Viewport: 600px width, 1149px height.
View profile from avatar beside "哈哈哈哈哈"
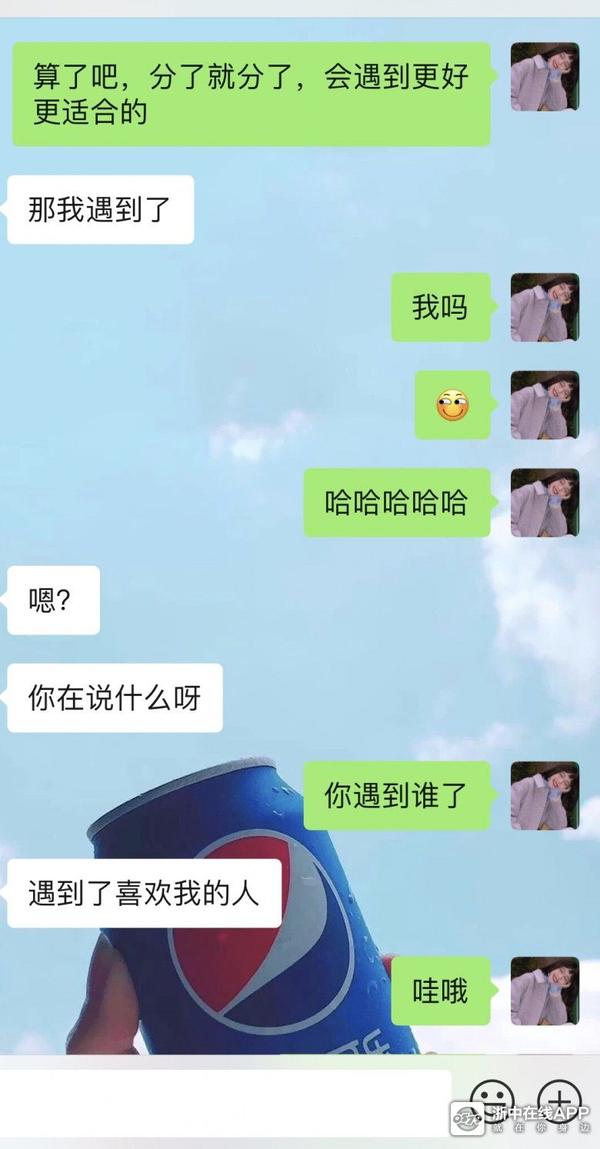point(545,502)
